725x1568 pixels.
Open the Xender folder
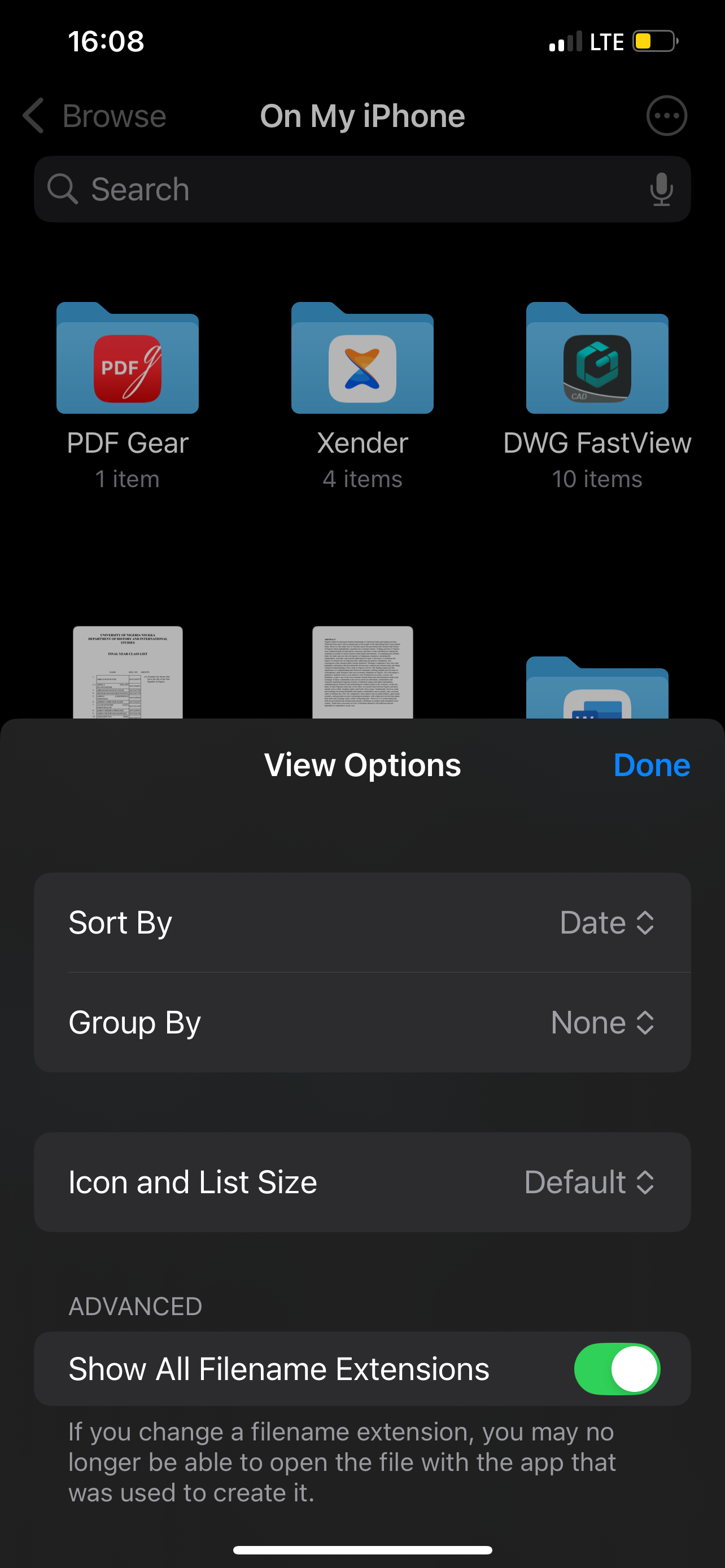(x=362, y=359)
